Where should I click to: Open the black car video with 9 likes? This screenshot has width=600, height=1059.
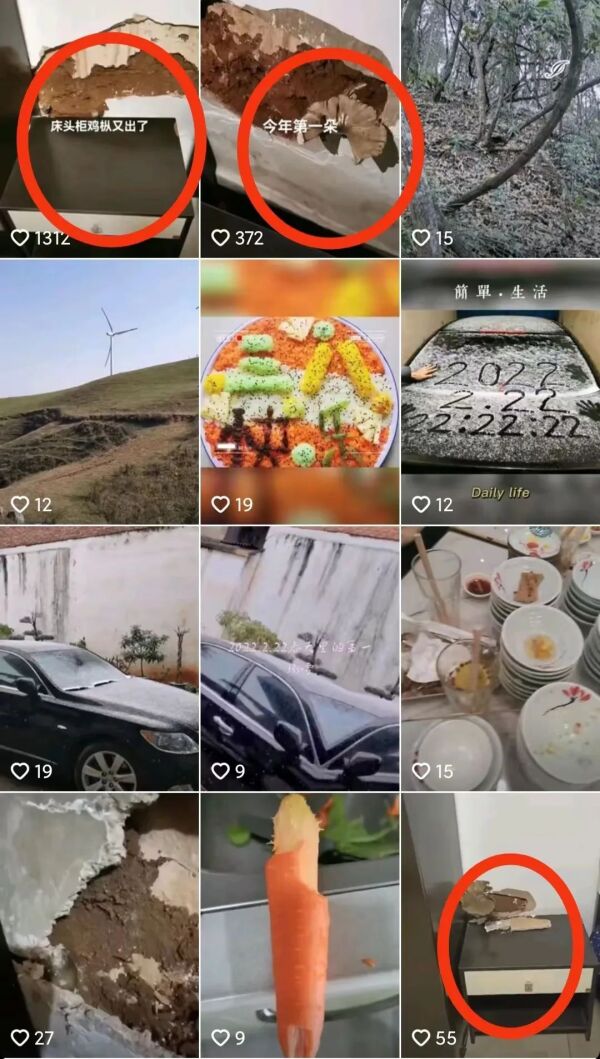299,658
